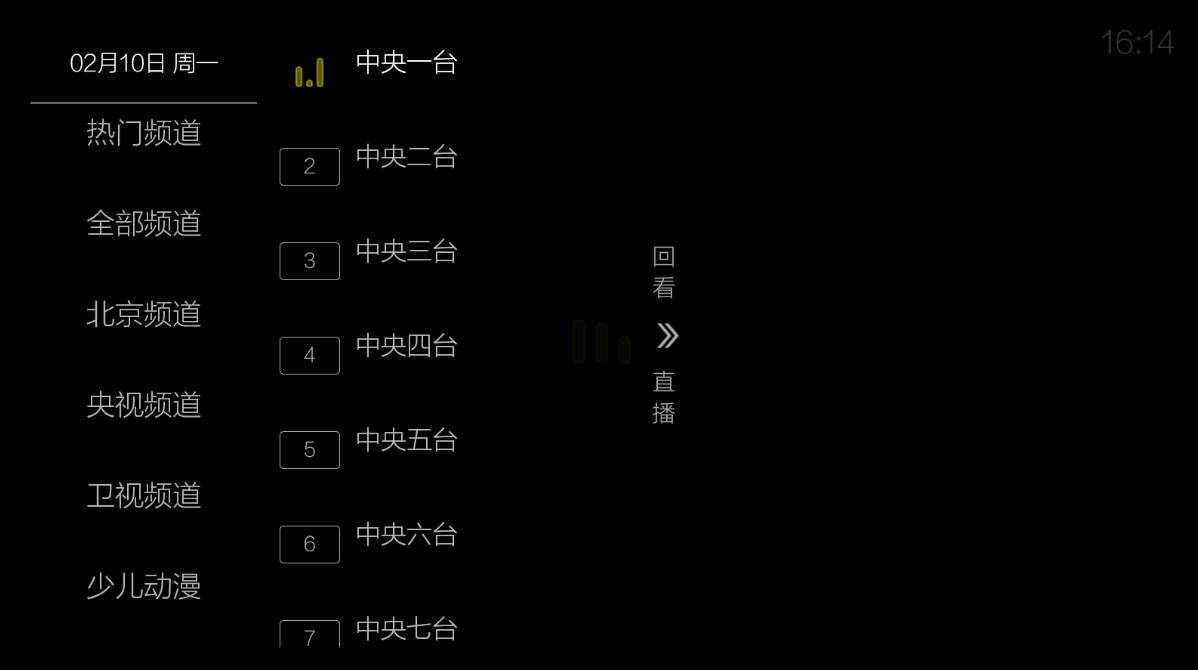Open the 北京频道 category
The height and width of the screenshot is (670, 1198).
click(x=144, y=314)
